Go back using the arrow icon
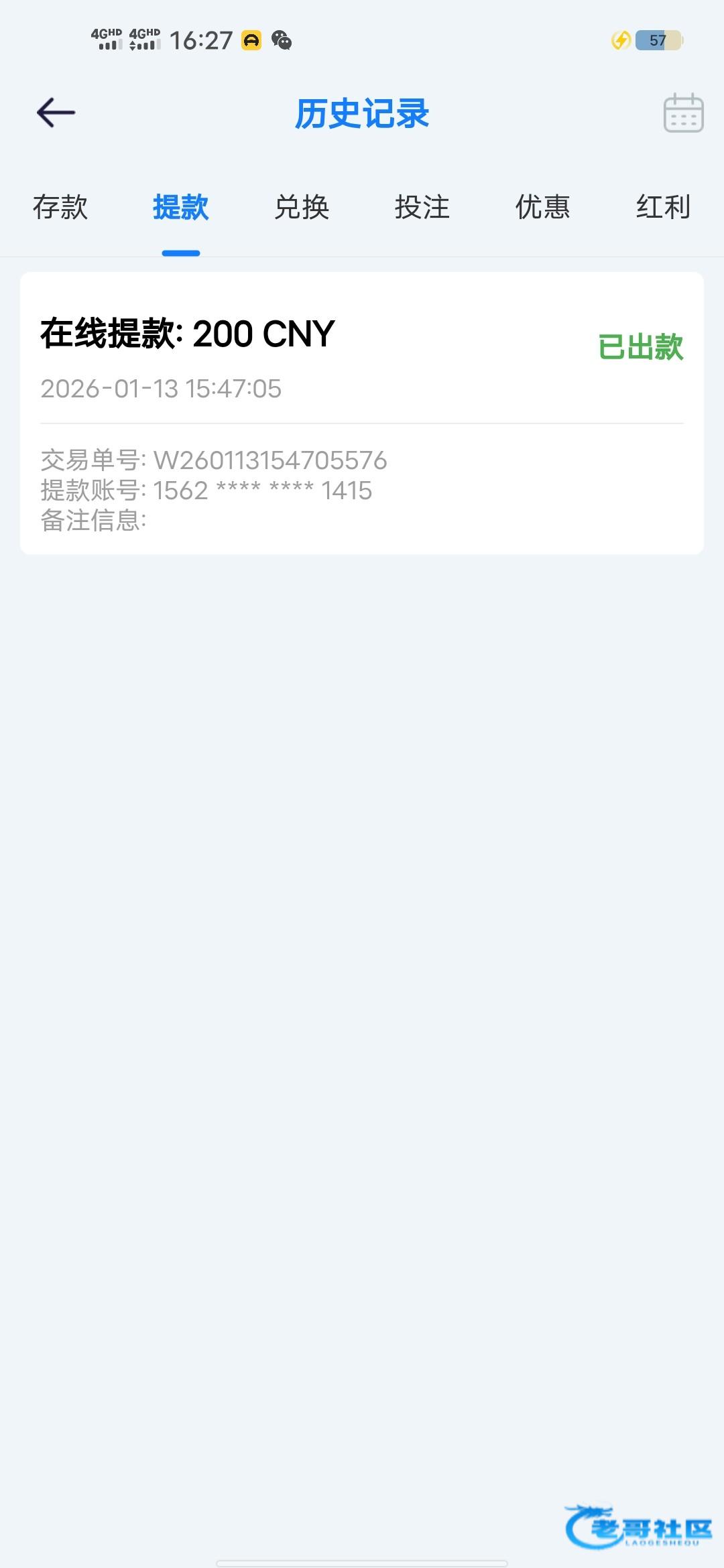 (x=56, y=113)
